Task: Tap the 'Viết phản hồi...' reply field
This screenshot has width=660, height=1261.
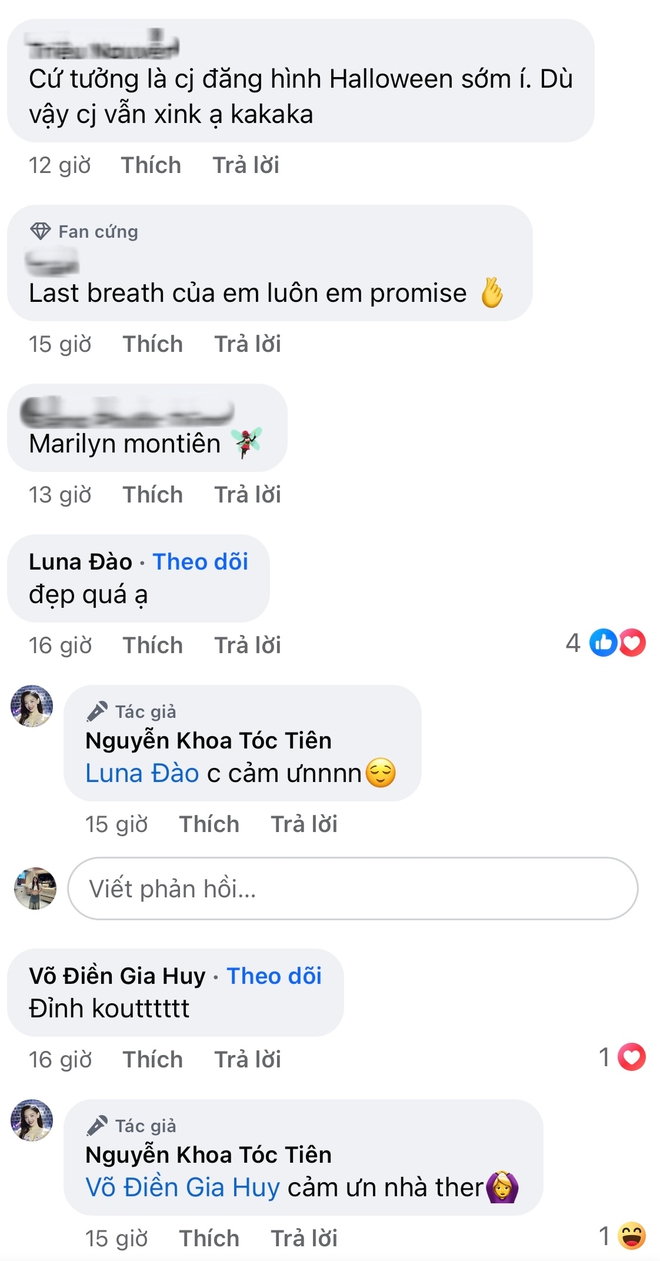Action: click(x=352, y=888)
